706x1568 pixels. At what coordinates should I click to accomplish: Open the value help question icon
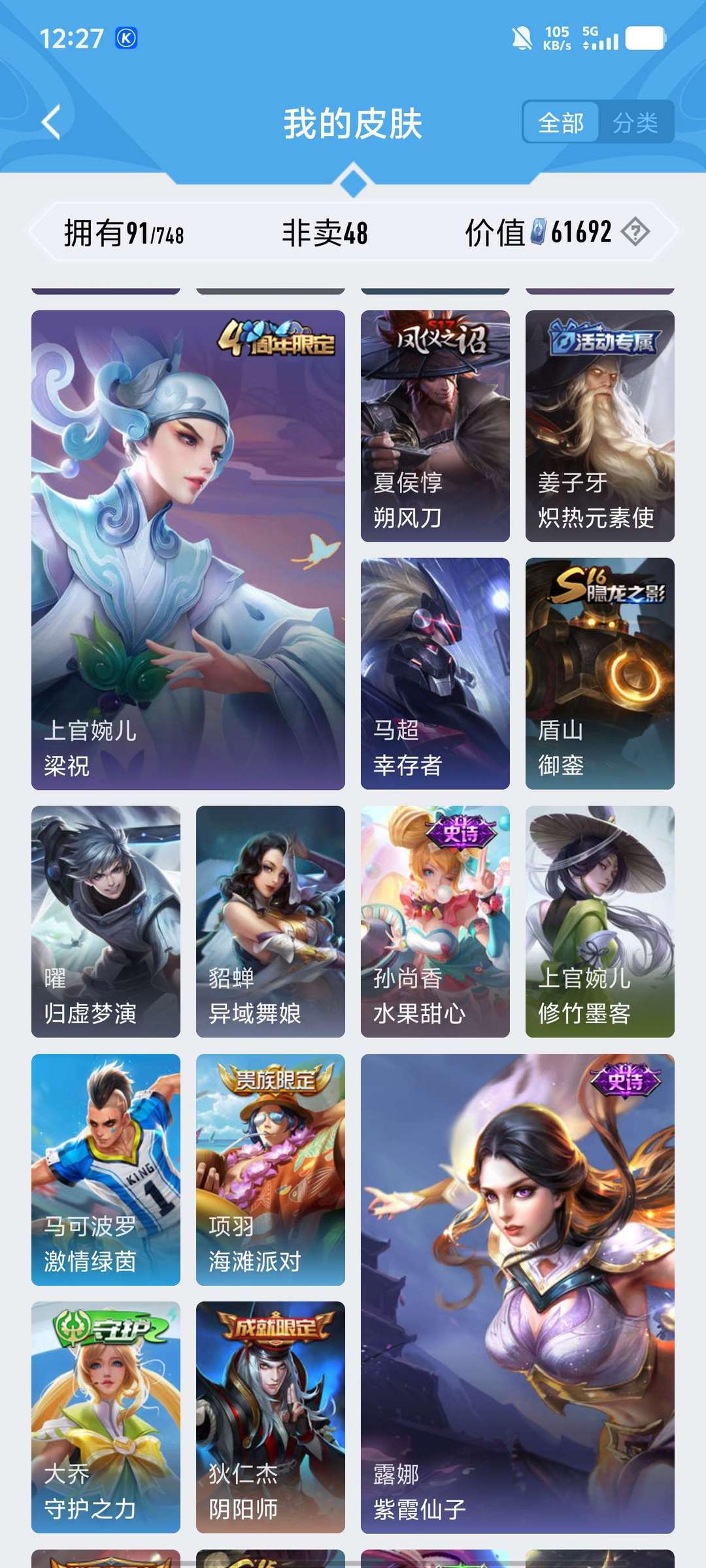[635, 232]
